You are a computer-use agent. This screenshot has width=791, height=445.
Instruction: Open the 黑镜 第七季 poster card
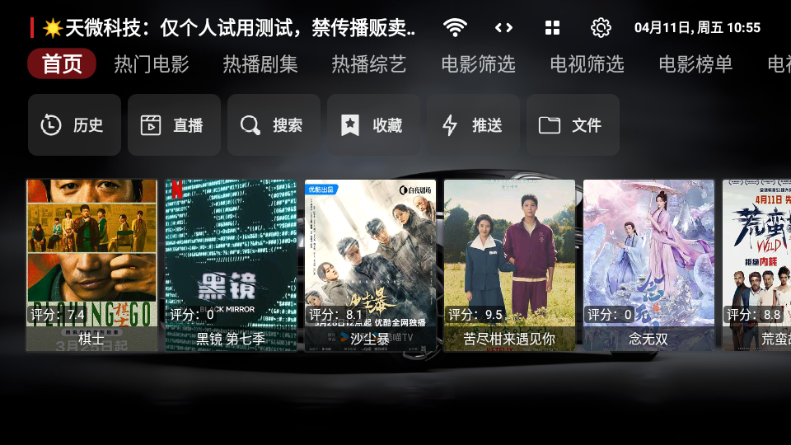231,264
